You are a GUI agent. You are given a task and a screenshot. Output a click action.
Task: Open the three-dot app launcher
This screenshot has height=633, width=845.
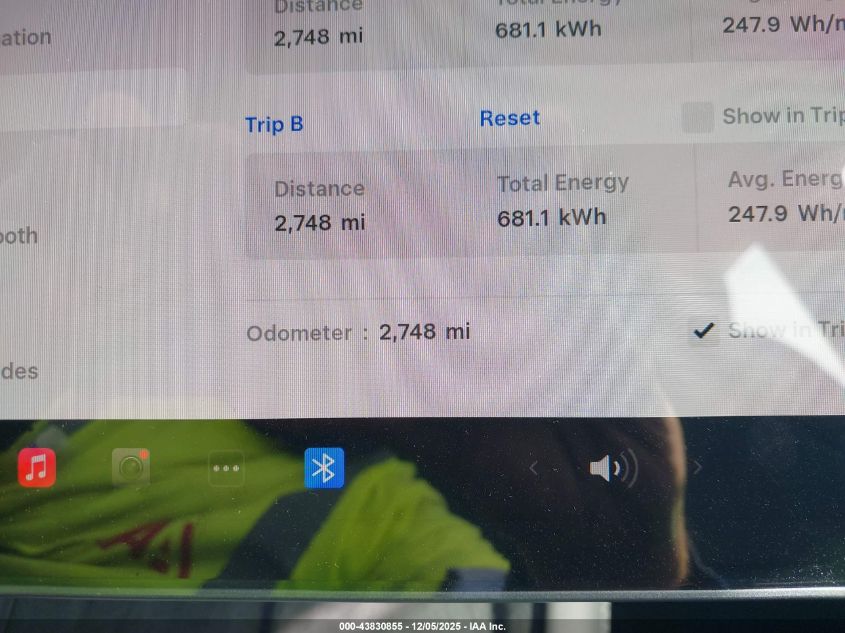coord(226,468)
